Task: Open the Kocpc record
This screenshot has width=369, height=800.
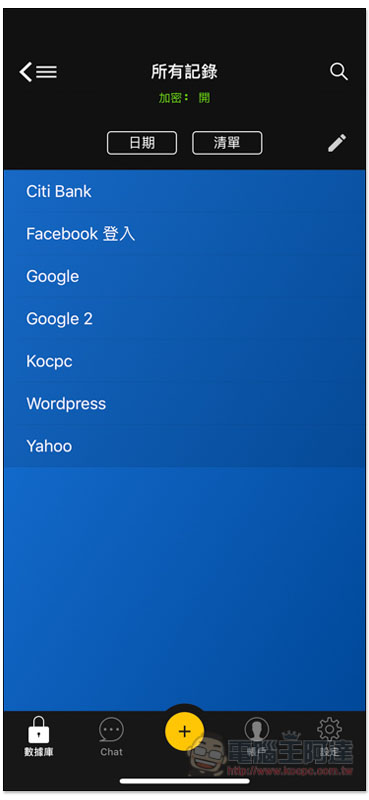Action: pos(184,361)
